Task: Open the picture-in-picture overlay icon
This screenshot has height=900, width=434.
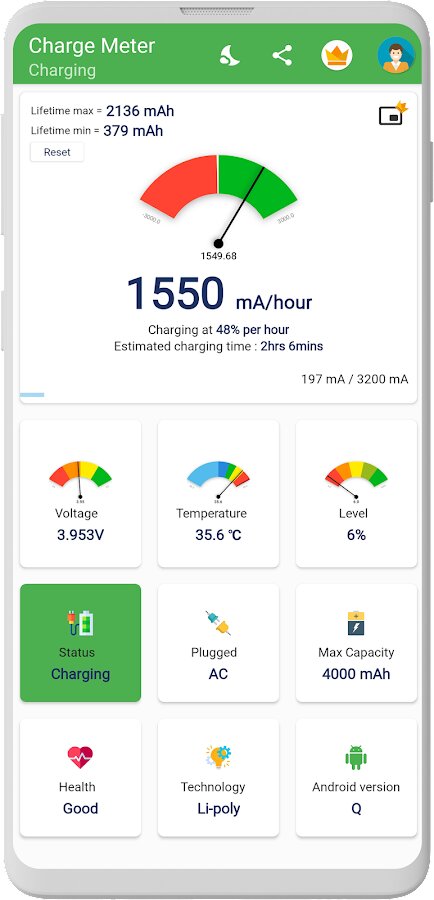Action: [393, 114]
